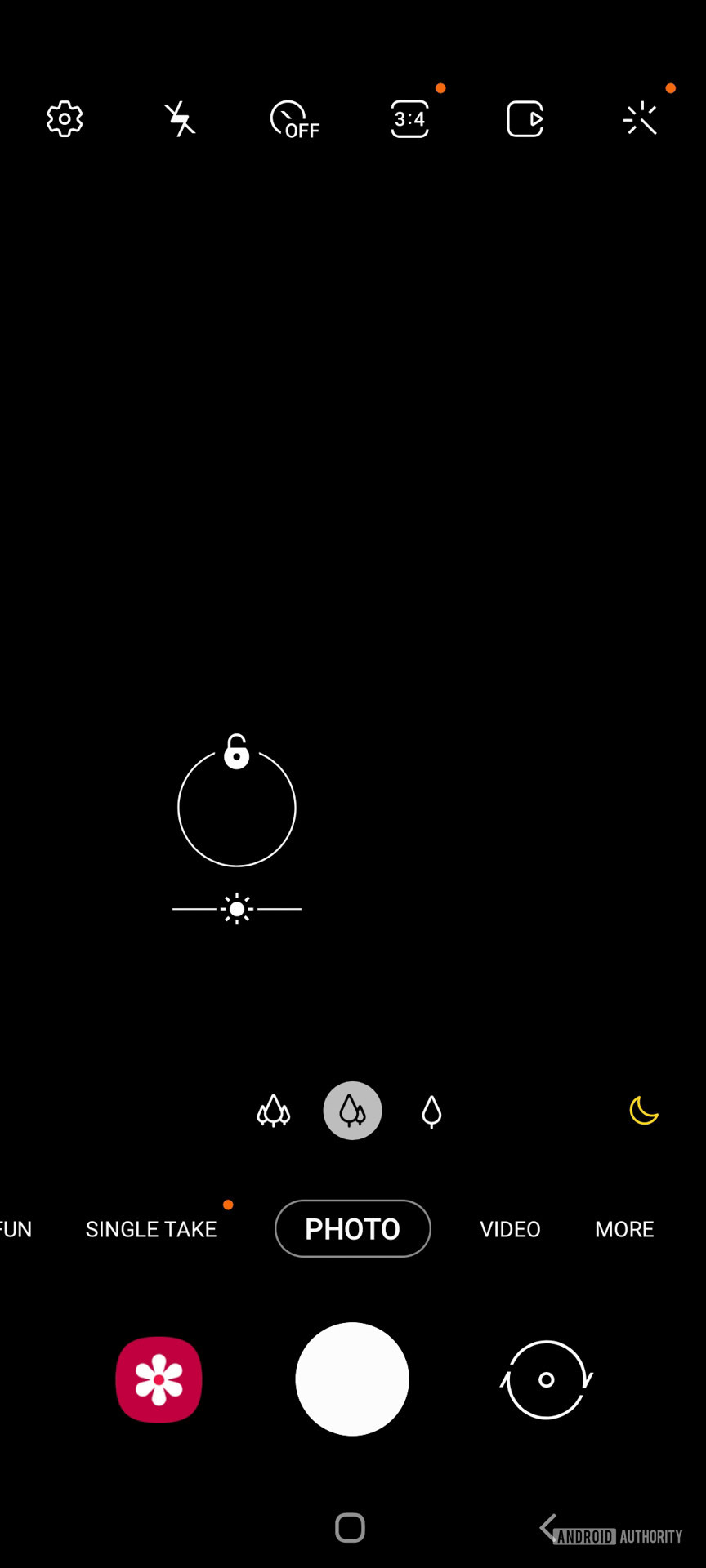Screen dimensions: 706x1568
Task: Toggle night mode moon icon
Action: 644,1111
